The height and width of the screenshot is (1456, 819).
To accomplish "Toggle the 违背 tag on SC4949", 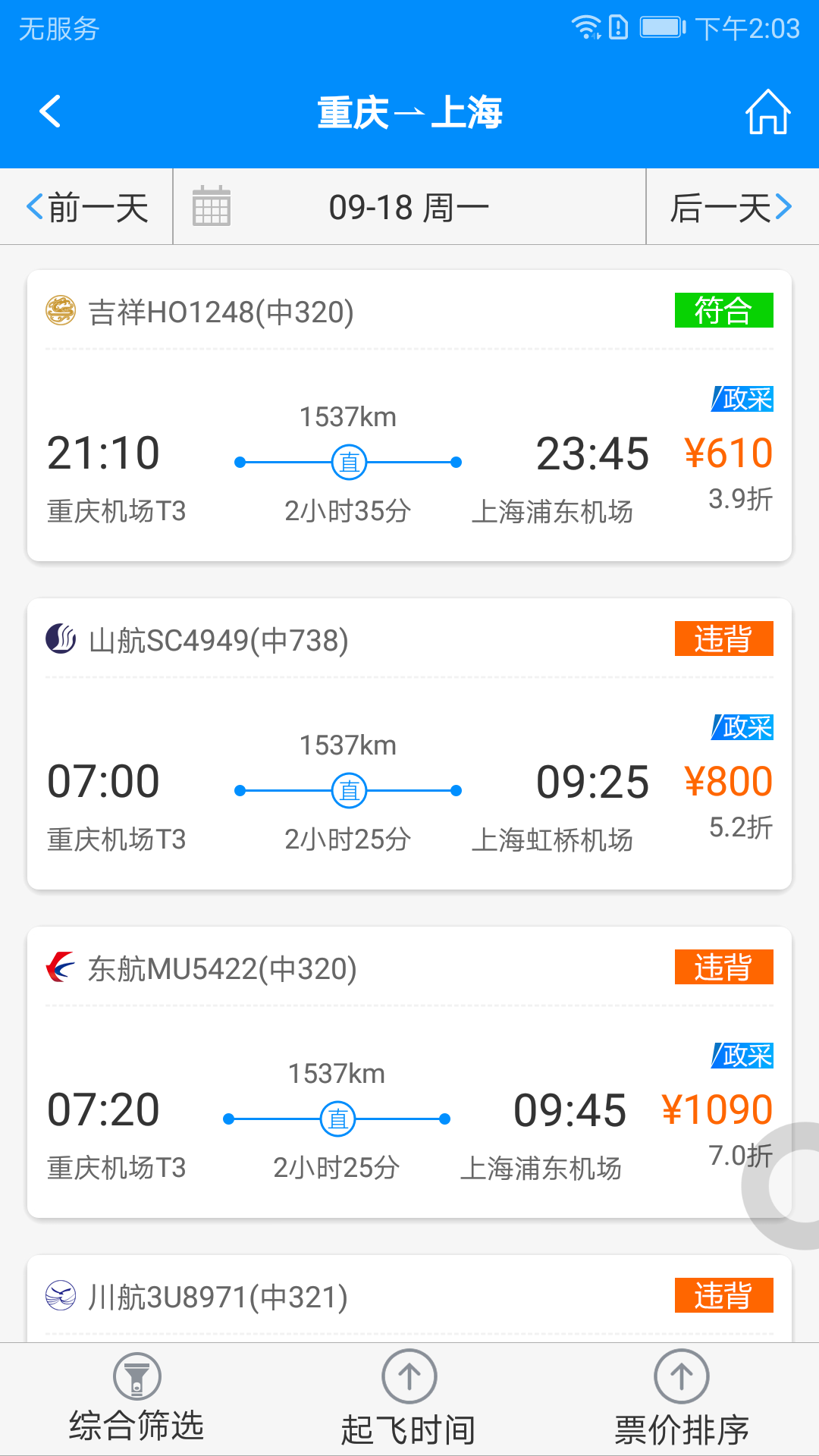I will click(723, 639).
